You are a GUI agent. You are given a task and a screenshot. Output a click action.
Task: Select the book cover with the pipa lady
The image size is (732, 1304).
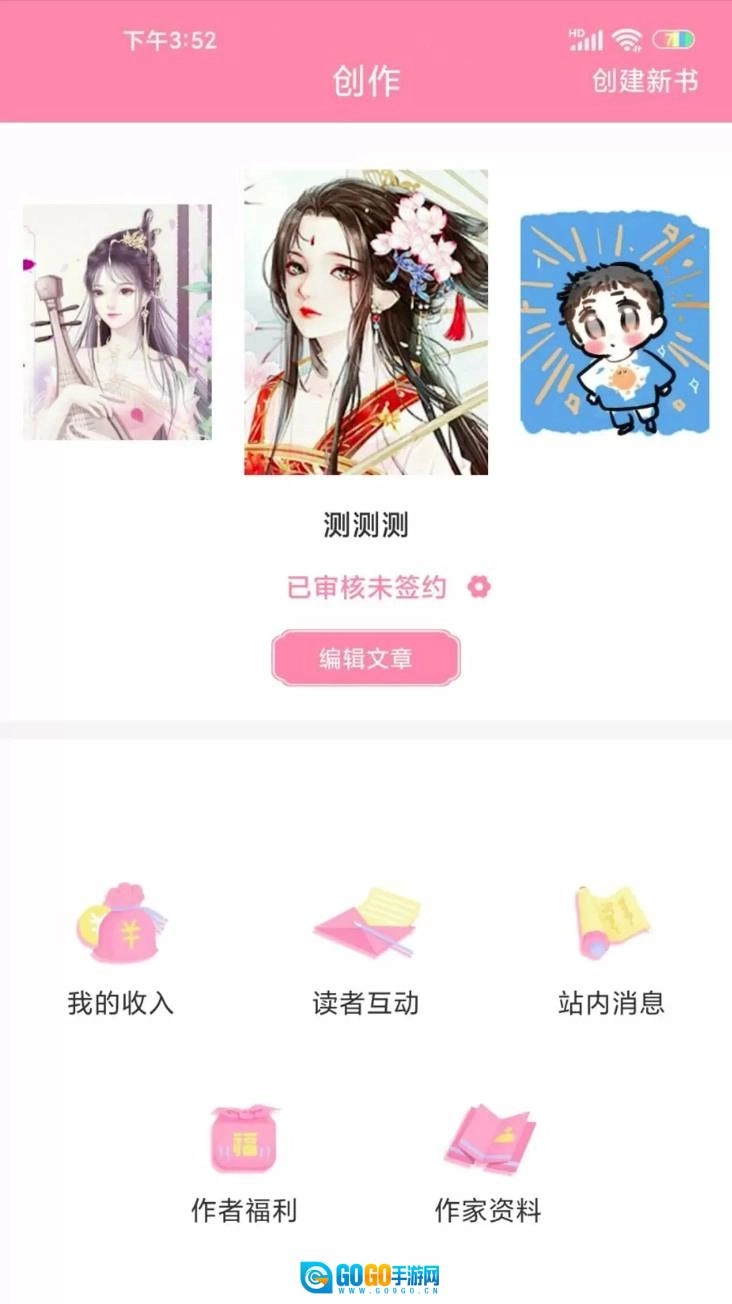point(117,322)
